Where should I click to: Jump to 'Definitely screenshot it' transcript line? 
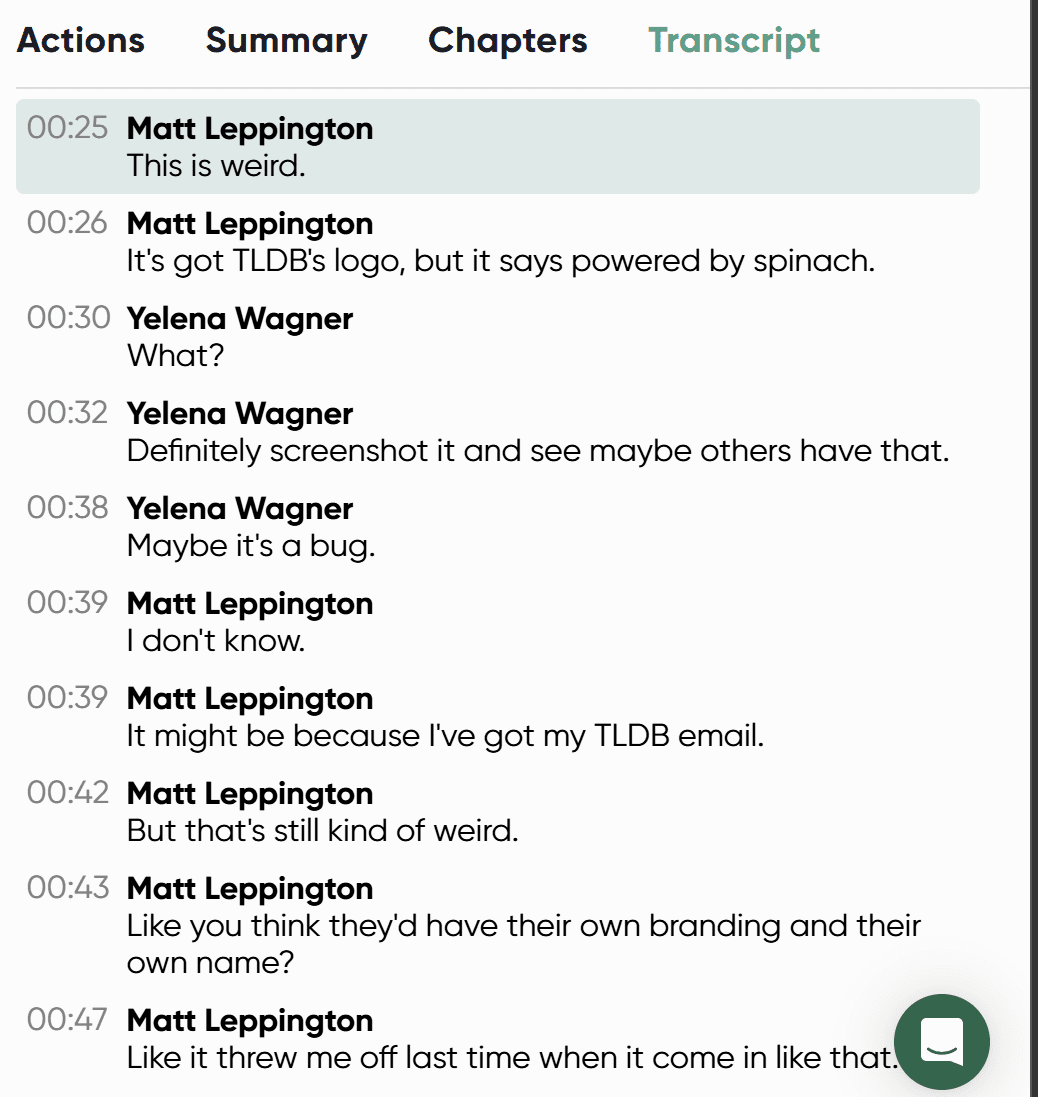pos(537,451)
